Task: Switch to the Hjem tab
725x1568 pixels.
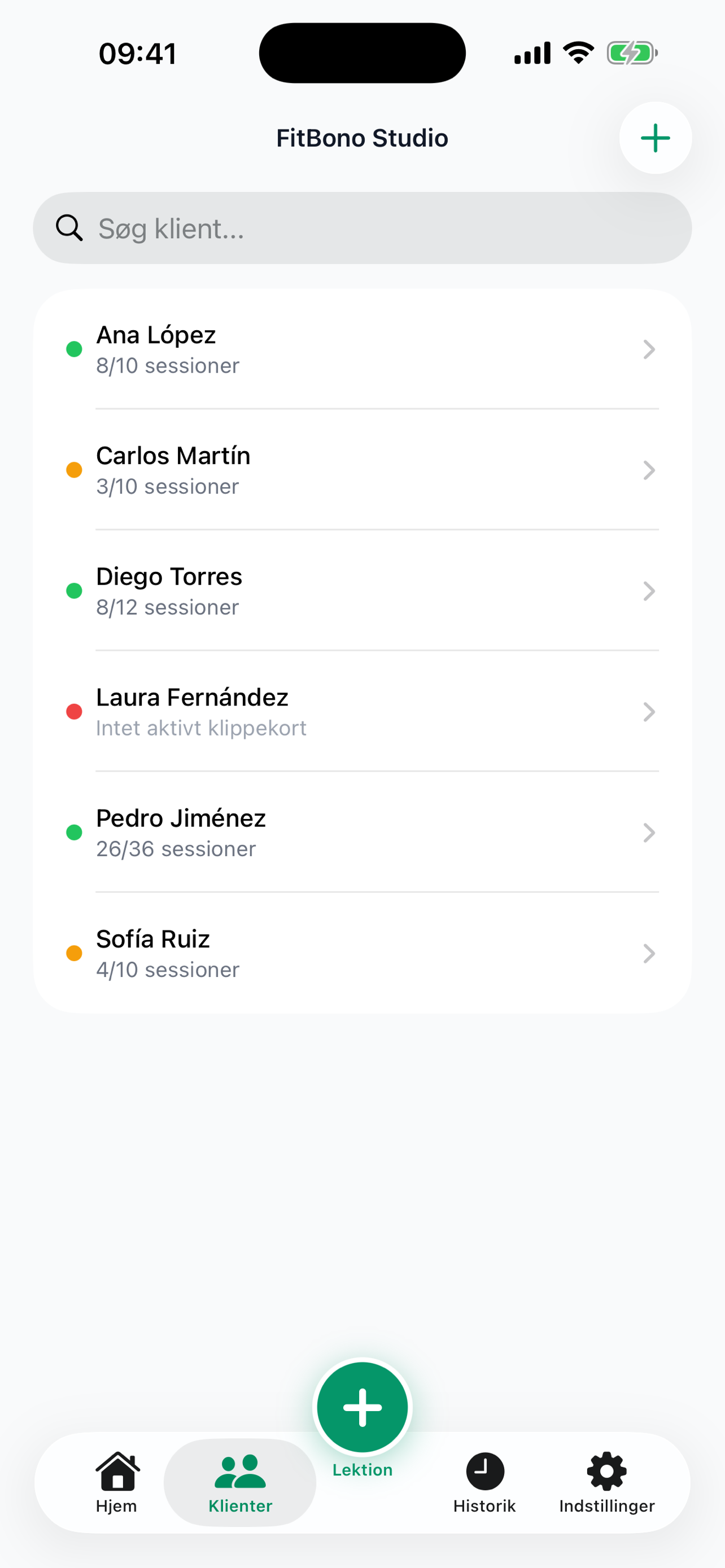Action: coord(117,1482)
